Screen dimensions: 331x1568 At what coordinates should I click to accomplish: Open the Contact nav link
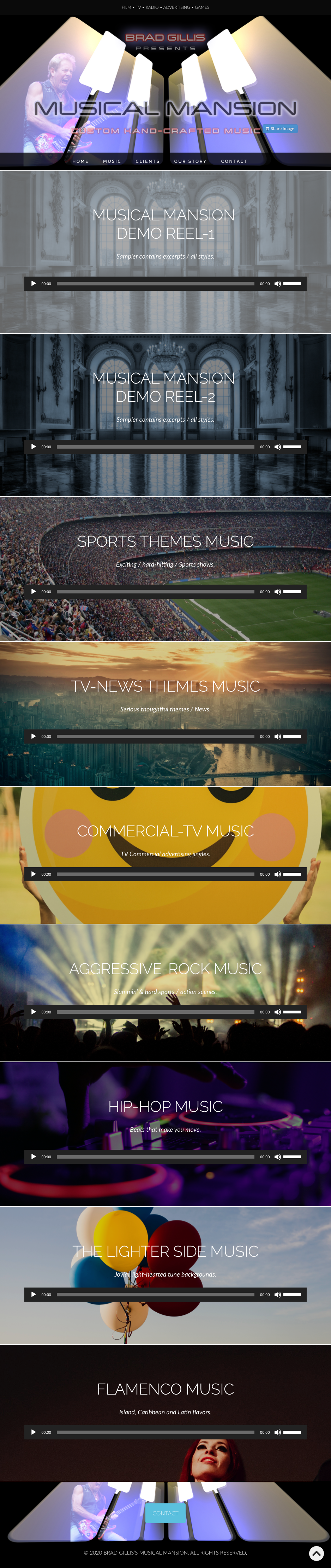point(234,161)
